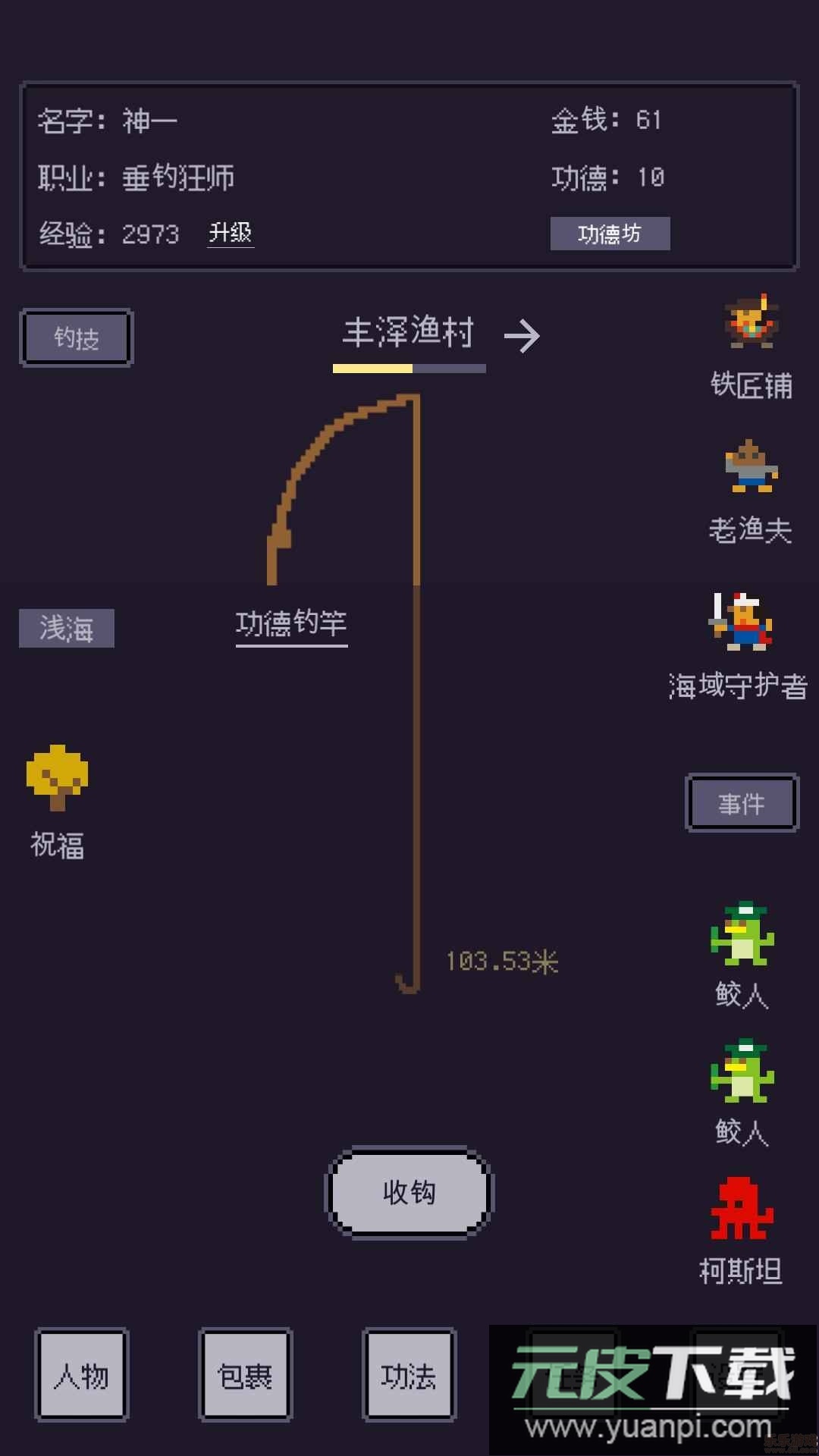The width and height of the screenshot is (819, 1456).
Task: Click the arrow to switch fishing areas
Action: pyautogui.click(x=523, y=335)
